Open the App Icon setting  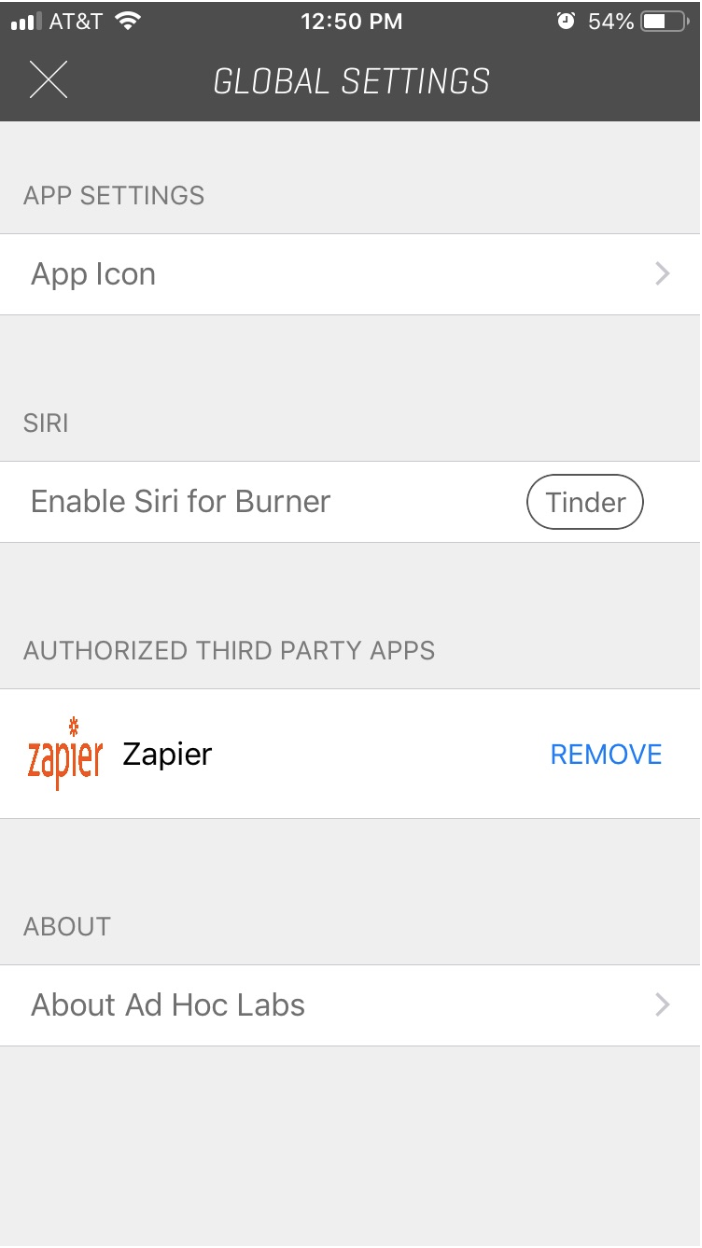click(x=351, y=274)
